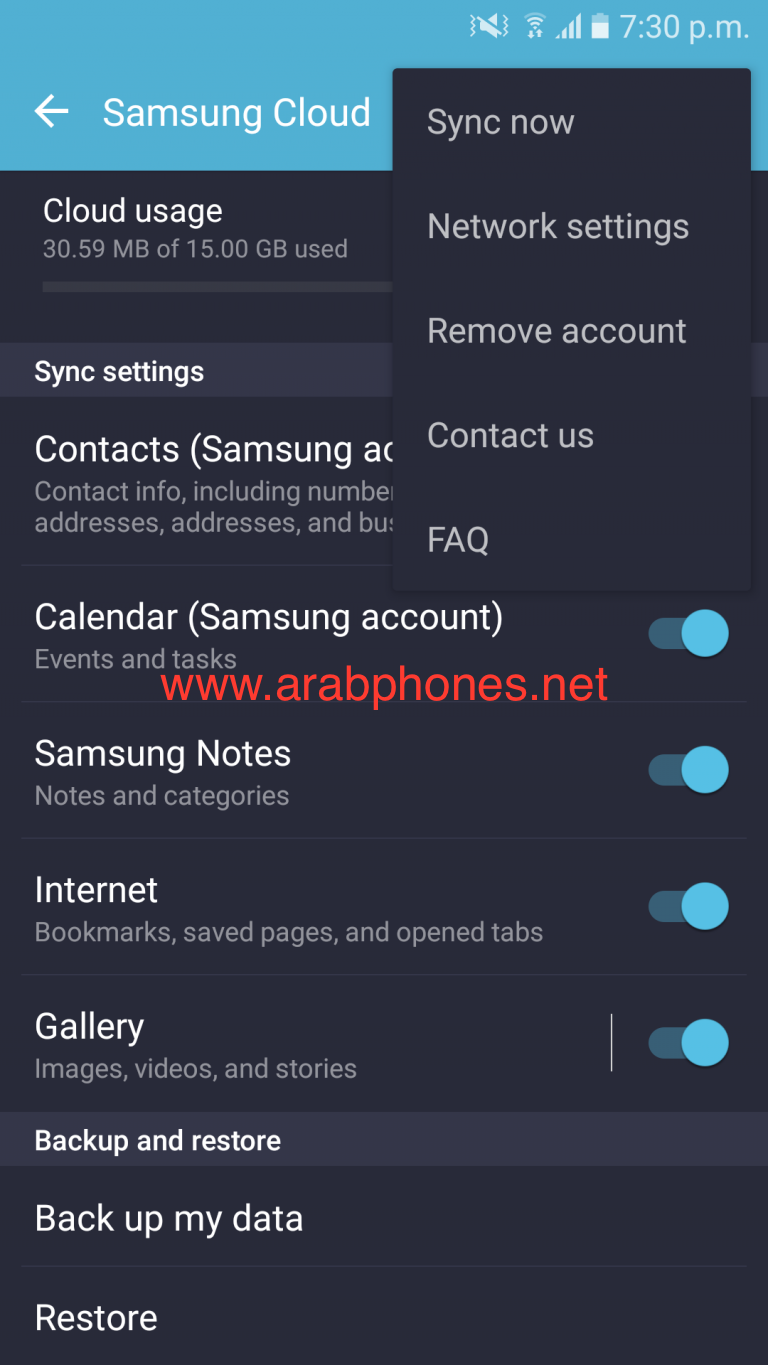Tap the vibrate mode status icon
Viewport: 768px width, 1365px height.
click(x=487, y=26)
